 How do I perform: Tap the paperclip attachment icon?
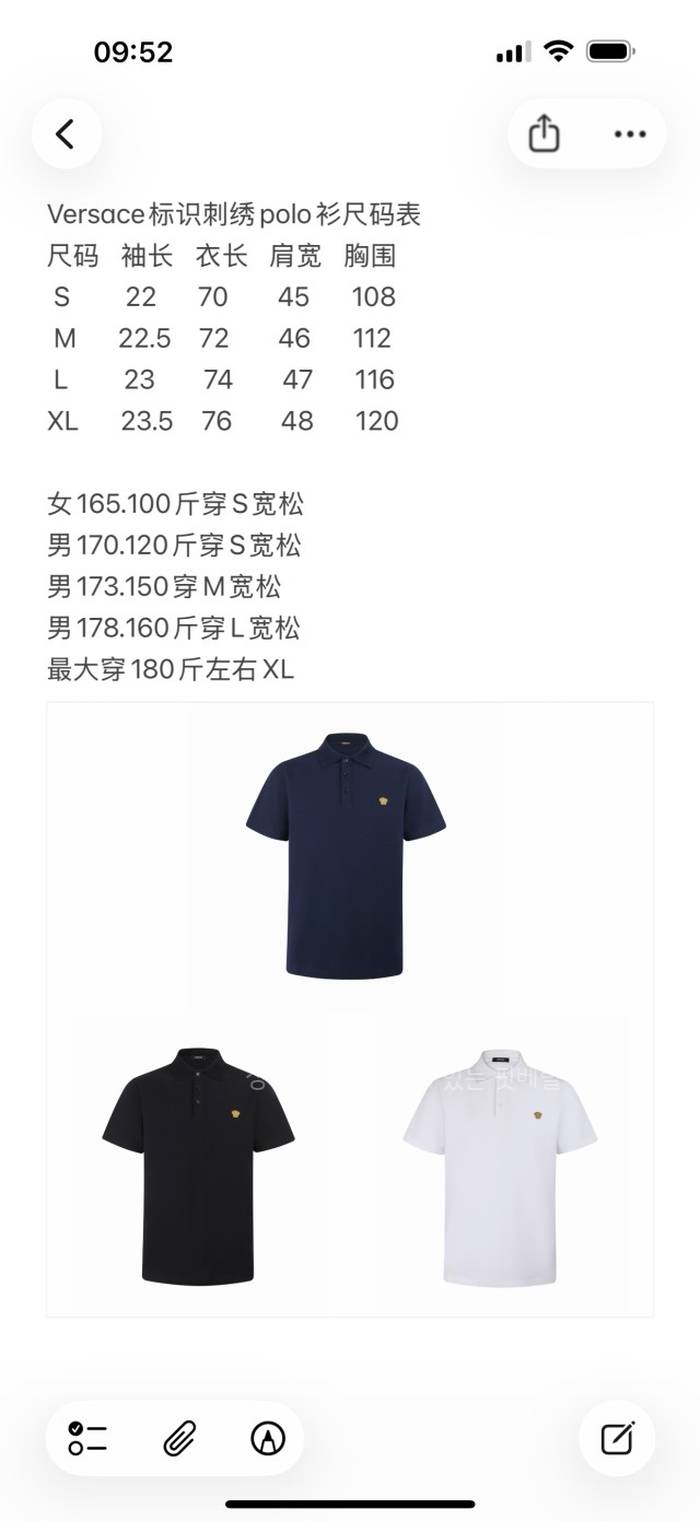point(179,1438)
